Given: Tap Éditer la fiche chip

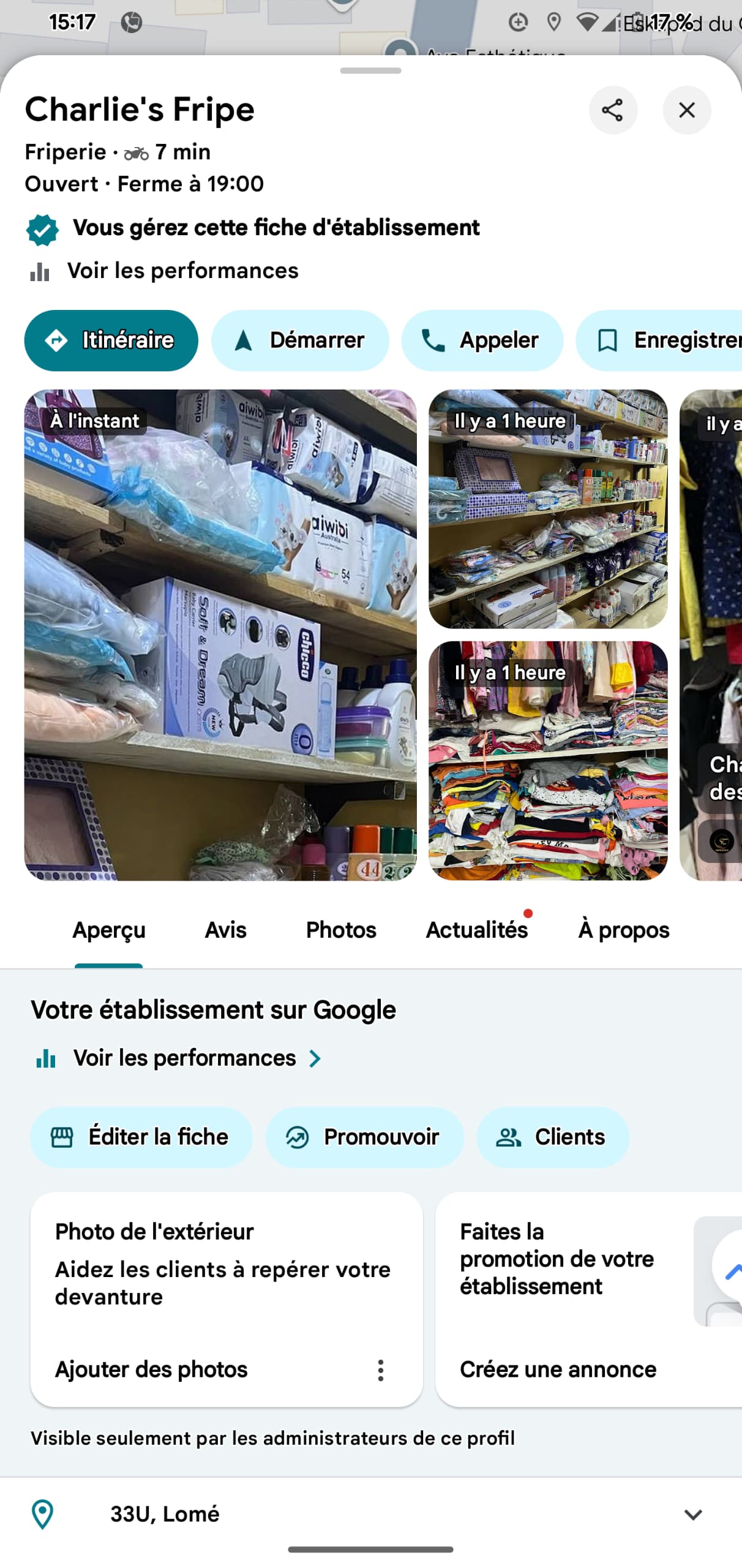Looking at the screenshot, I should coord(141,1137).
